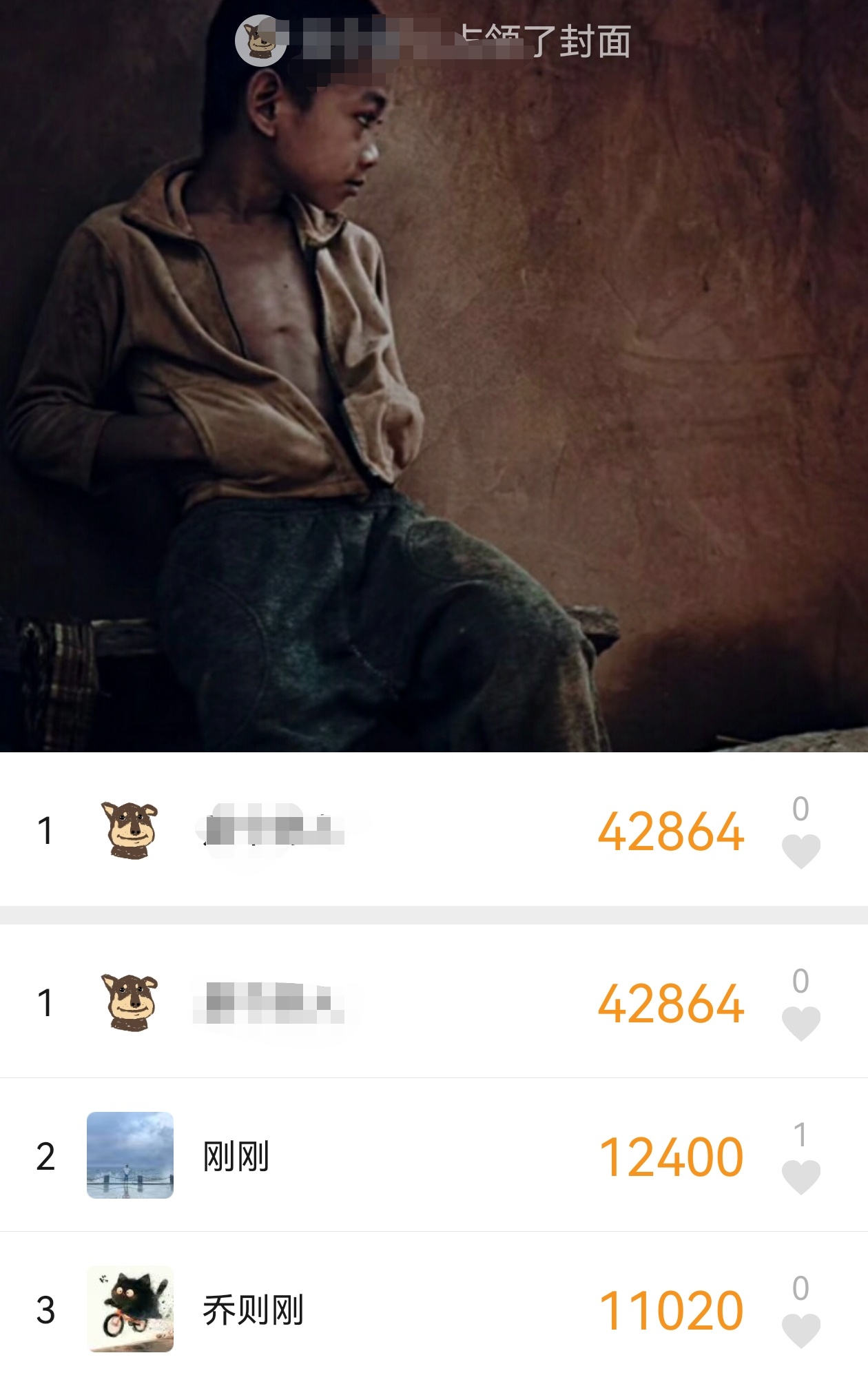Screen dimensions: 868x1384
Task: Open 刚刚's ranking row
Action: point(413,1156)
